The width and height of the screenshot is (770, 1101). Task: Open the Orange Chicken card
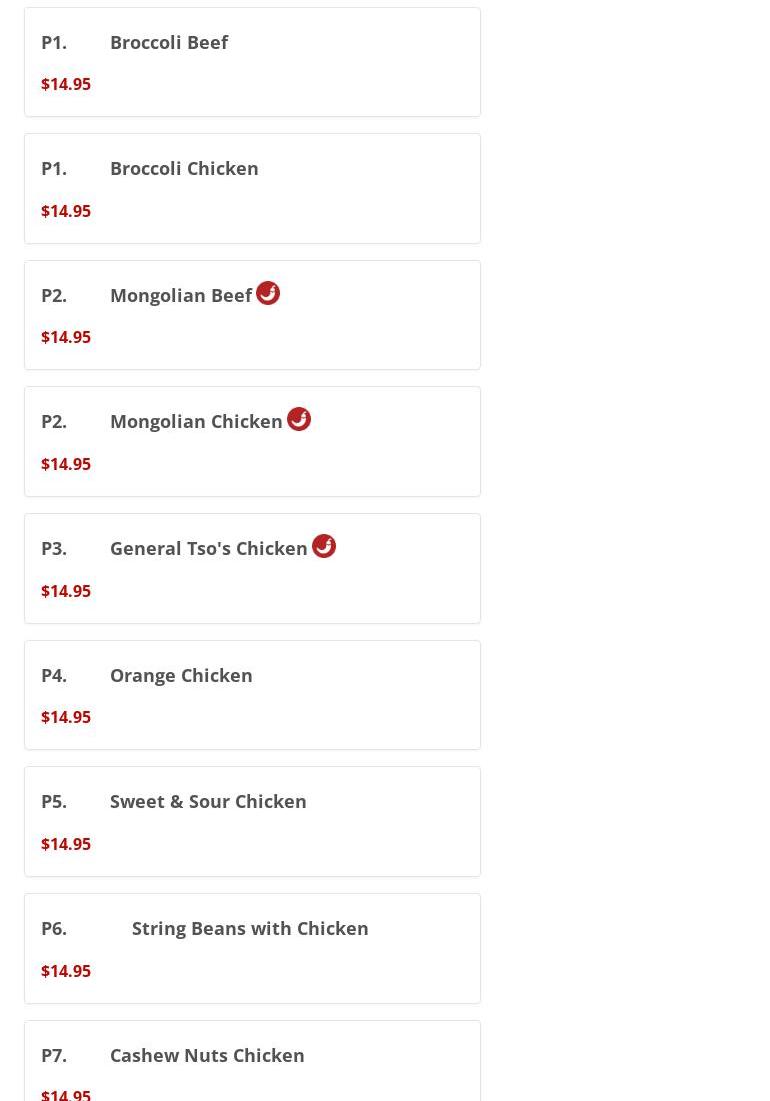(181, 676)
